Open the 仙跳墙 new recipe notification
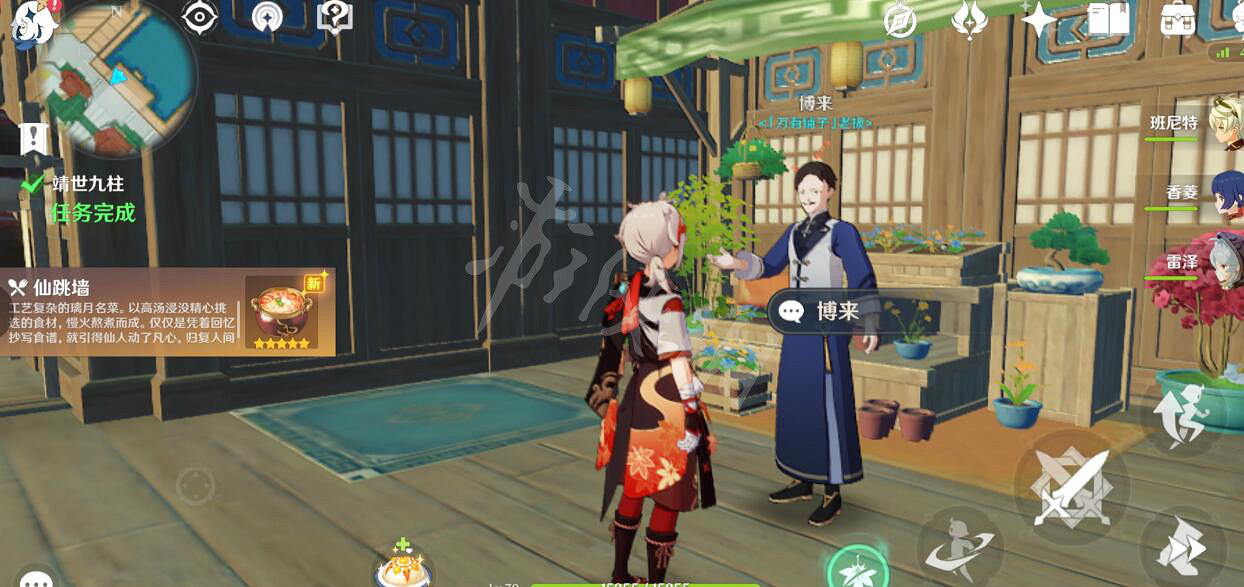The width and height of the screenshot is (1244, 587). tap(168, 312)
